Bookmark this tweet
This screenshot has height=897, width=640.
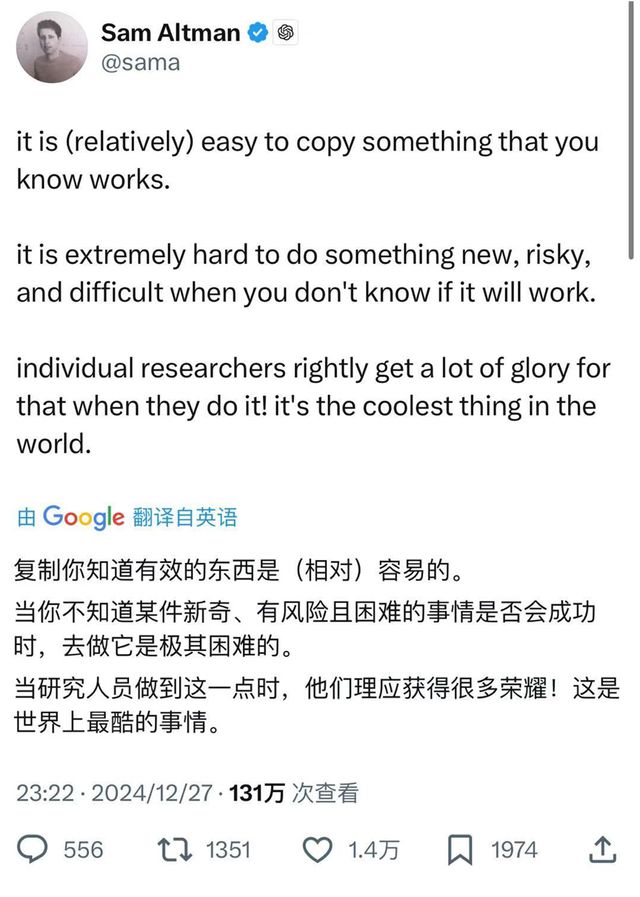pos(459,850)
